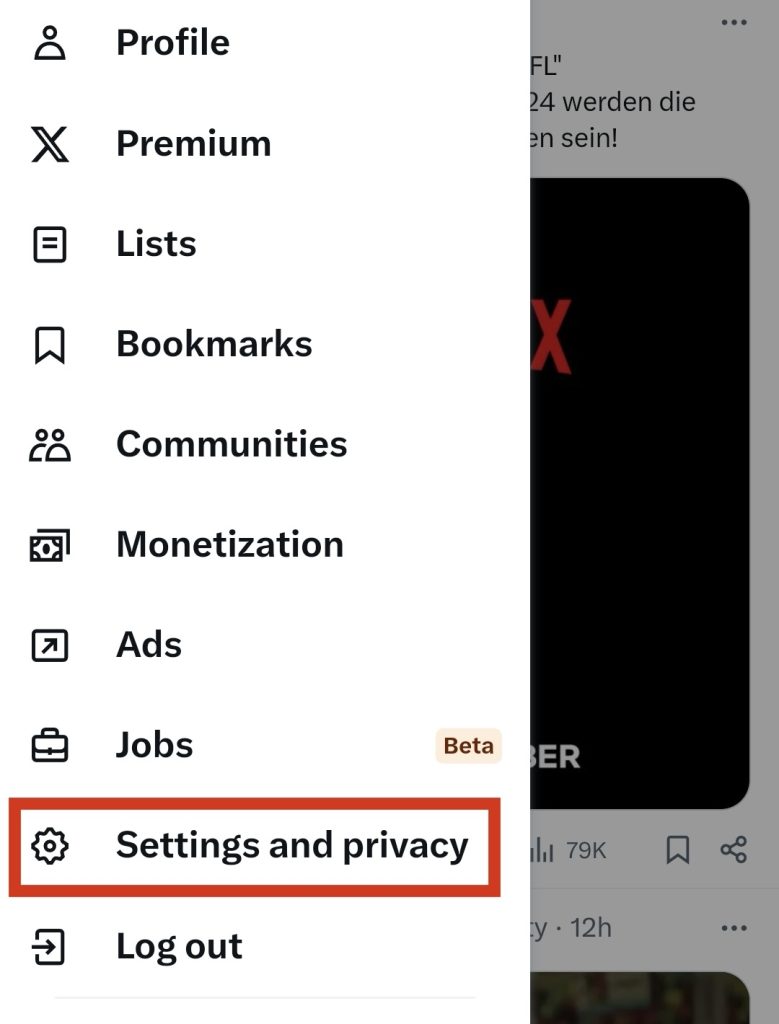Screen dimensions: 779x1024
Task: Open Lists via its list icon
Action: (48, 243)
